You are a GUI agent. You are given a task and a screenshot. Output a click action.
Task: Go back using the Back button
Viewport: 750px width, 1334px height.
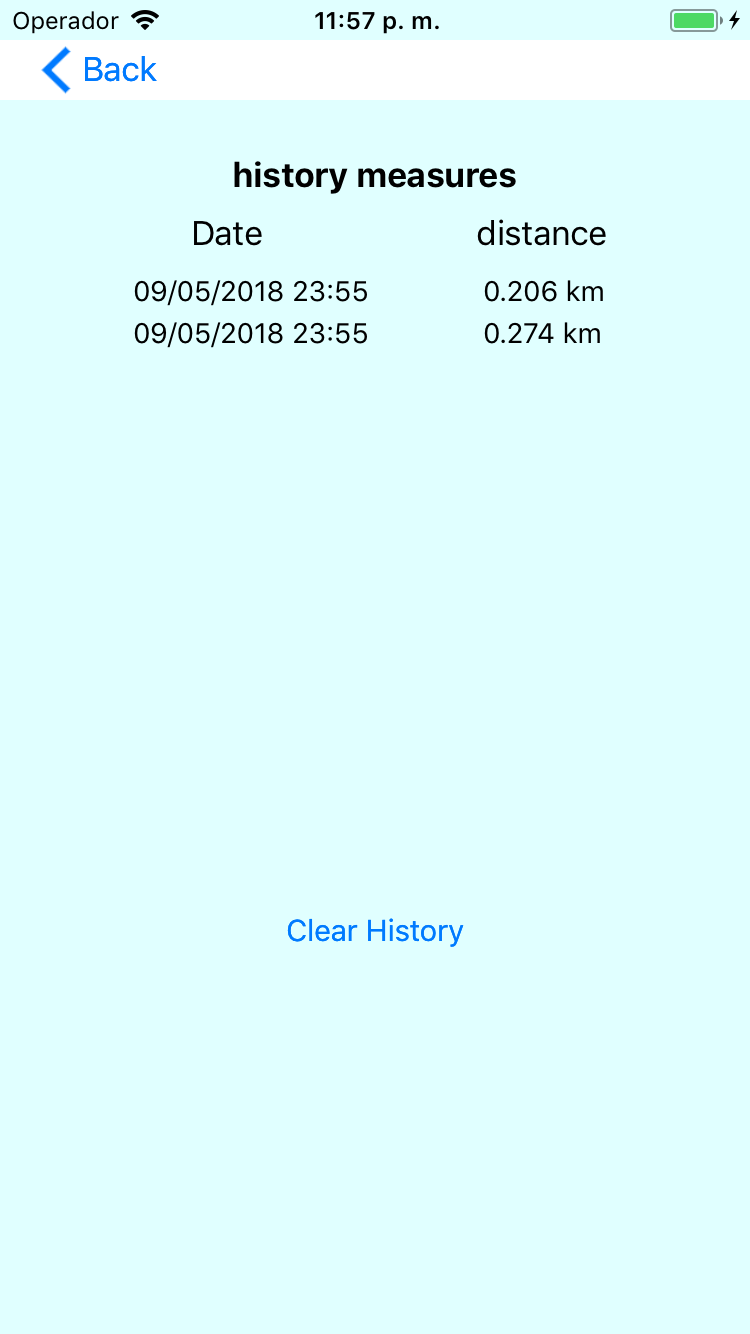pyautogui.click(x=100, y=70)
